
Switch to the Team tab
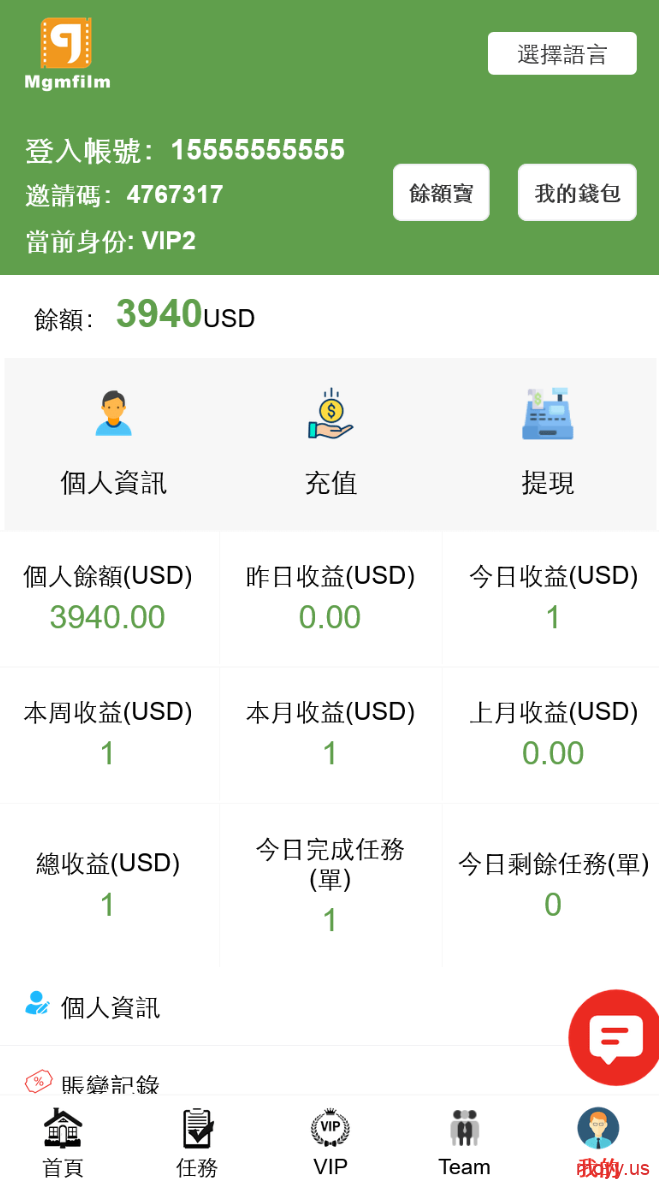click(464, 1142)
